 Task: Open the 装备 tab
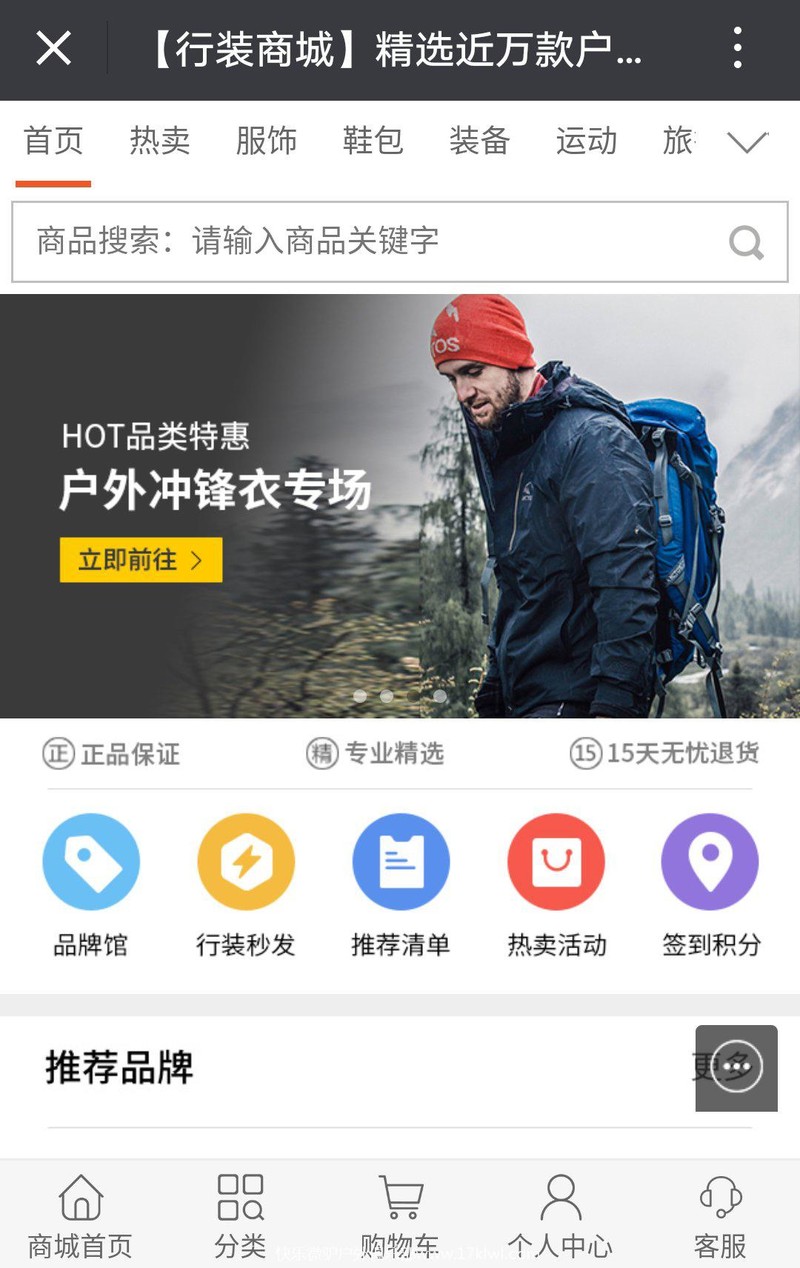click(479, 141)
